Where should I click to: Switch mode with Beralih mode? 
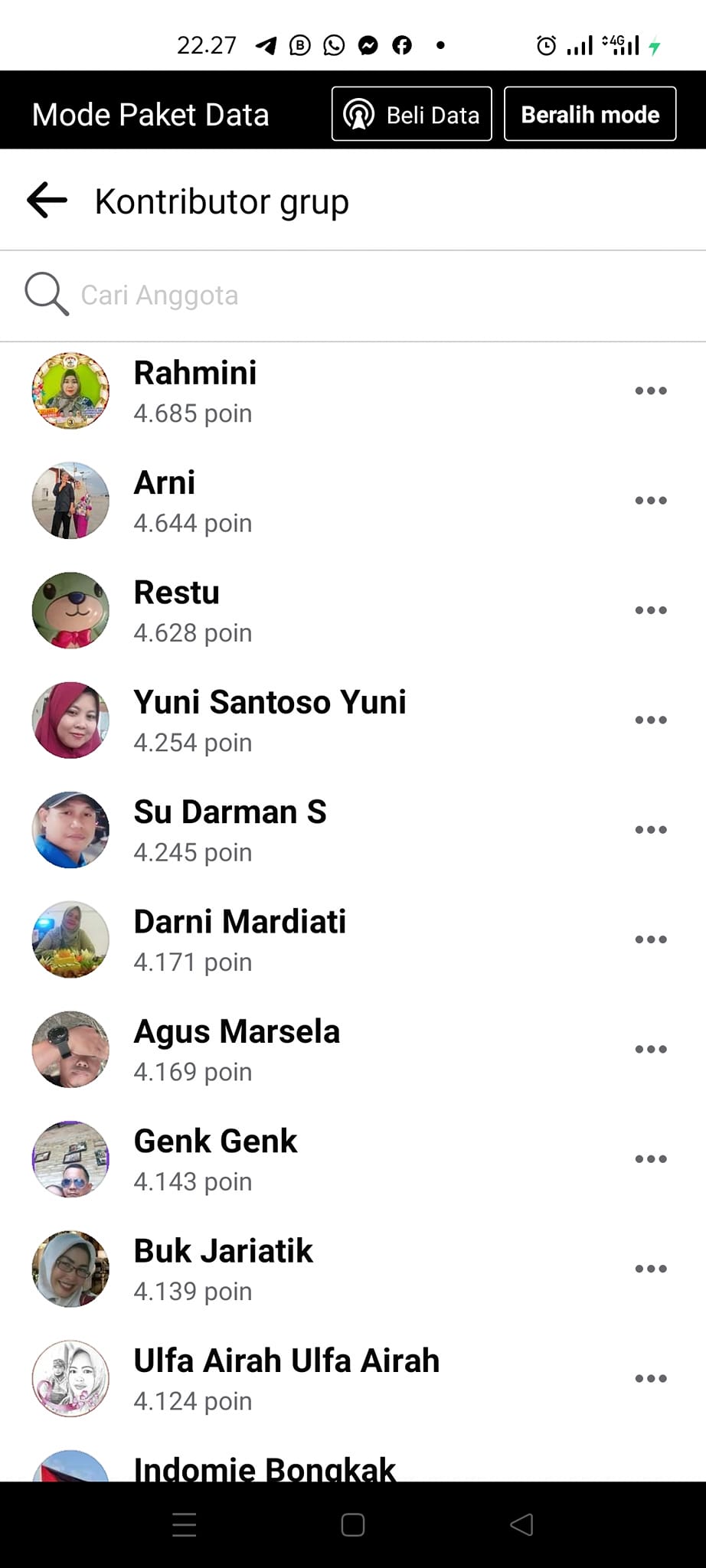(590, 114)
